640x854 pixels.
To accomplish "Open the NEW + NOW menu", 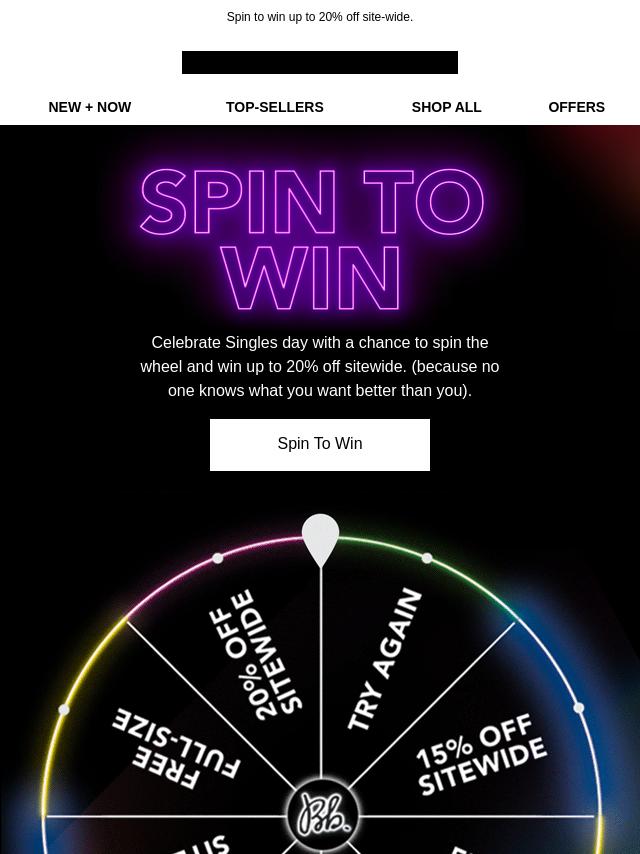I will 90,107.
